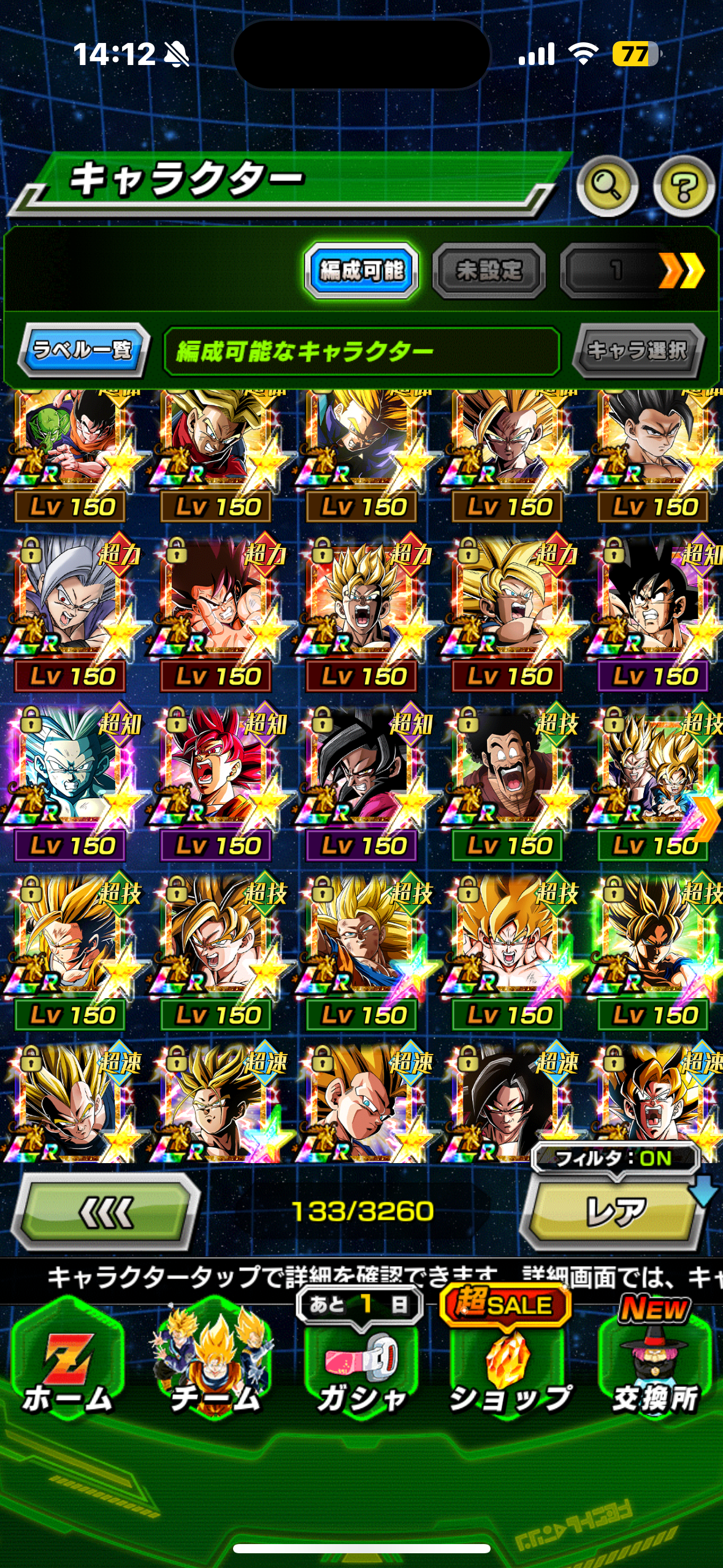This screenshot has width=723, height=1568.
Task: Go back with the green arrow button
Action: [106, 1212]
